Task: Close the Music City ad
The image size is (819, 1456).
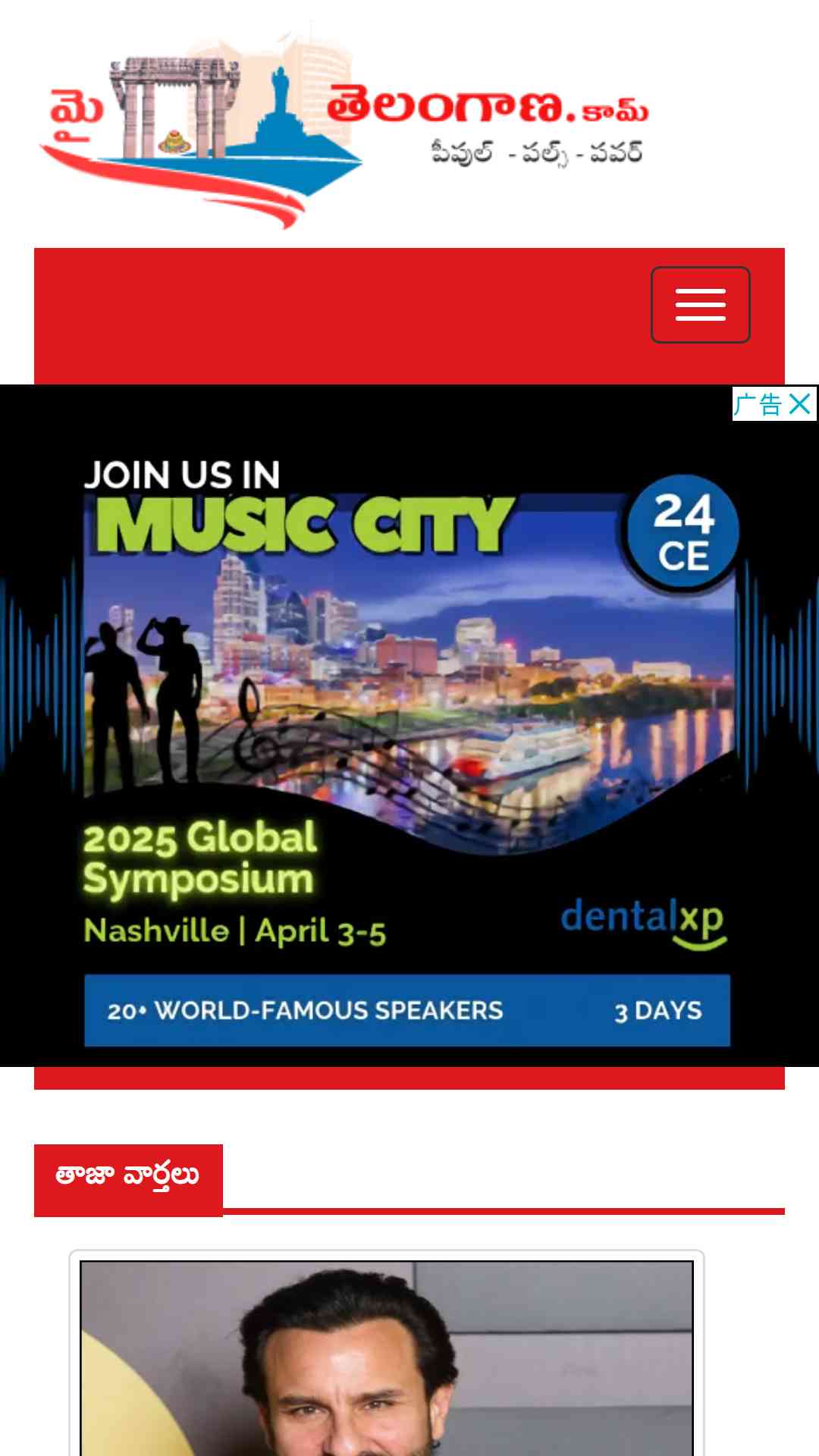Action: tap(800, 404)
